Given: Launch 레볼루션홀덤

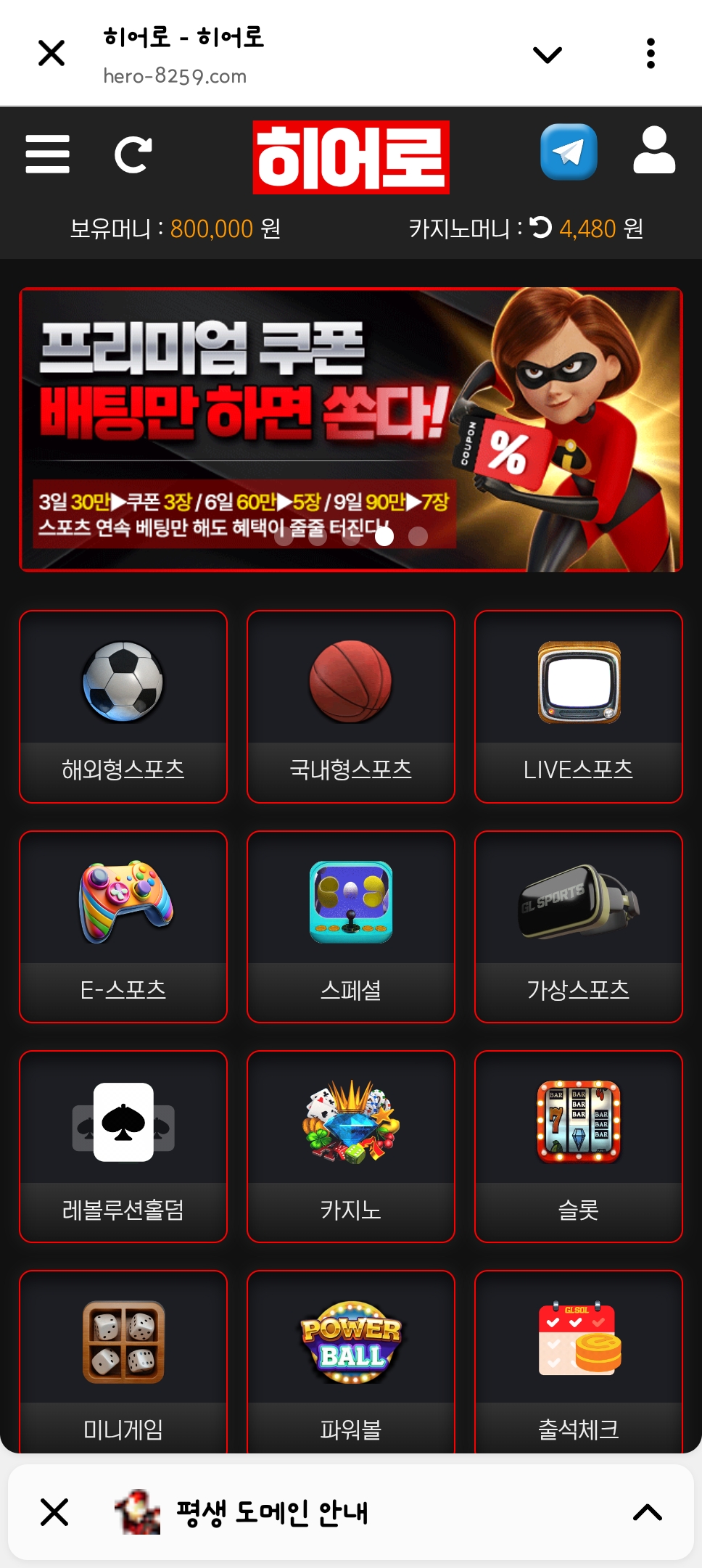Looking at the screenshot, I should click(123, 1147).
